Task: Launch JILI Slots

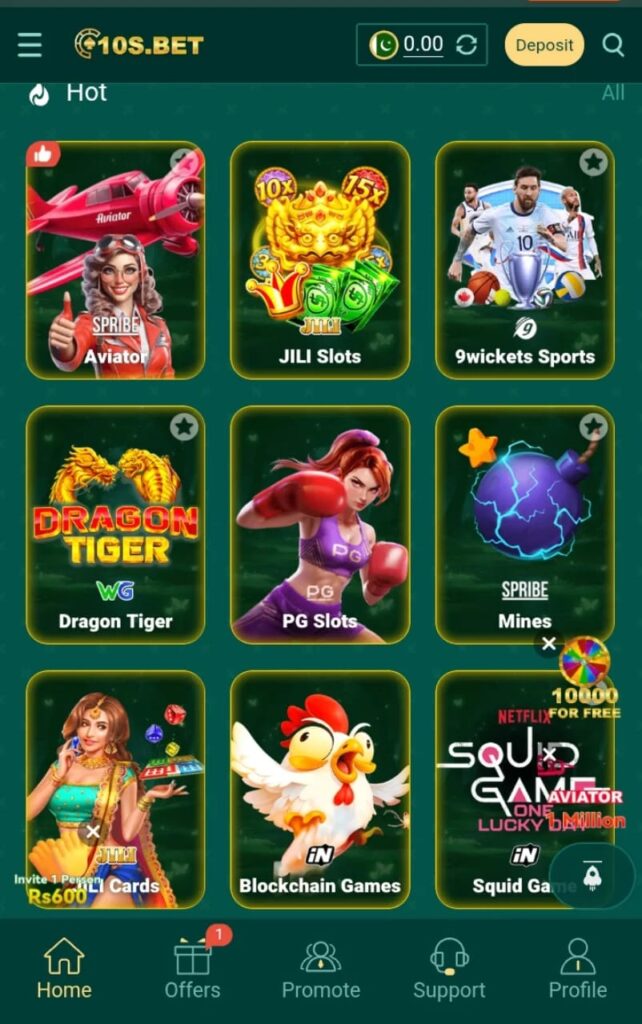Action: (320, 260)
